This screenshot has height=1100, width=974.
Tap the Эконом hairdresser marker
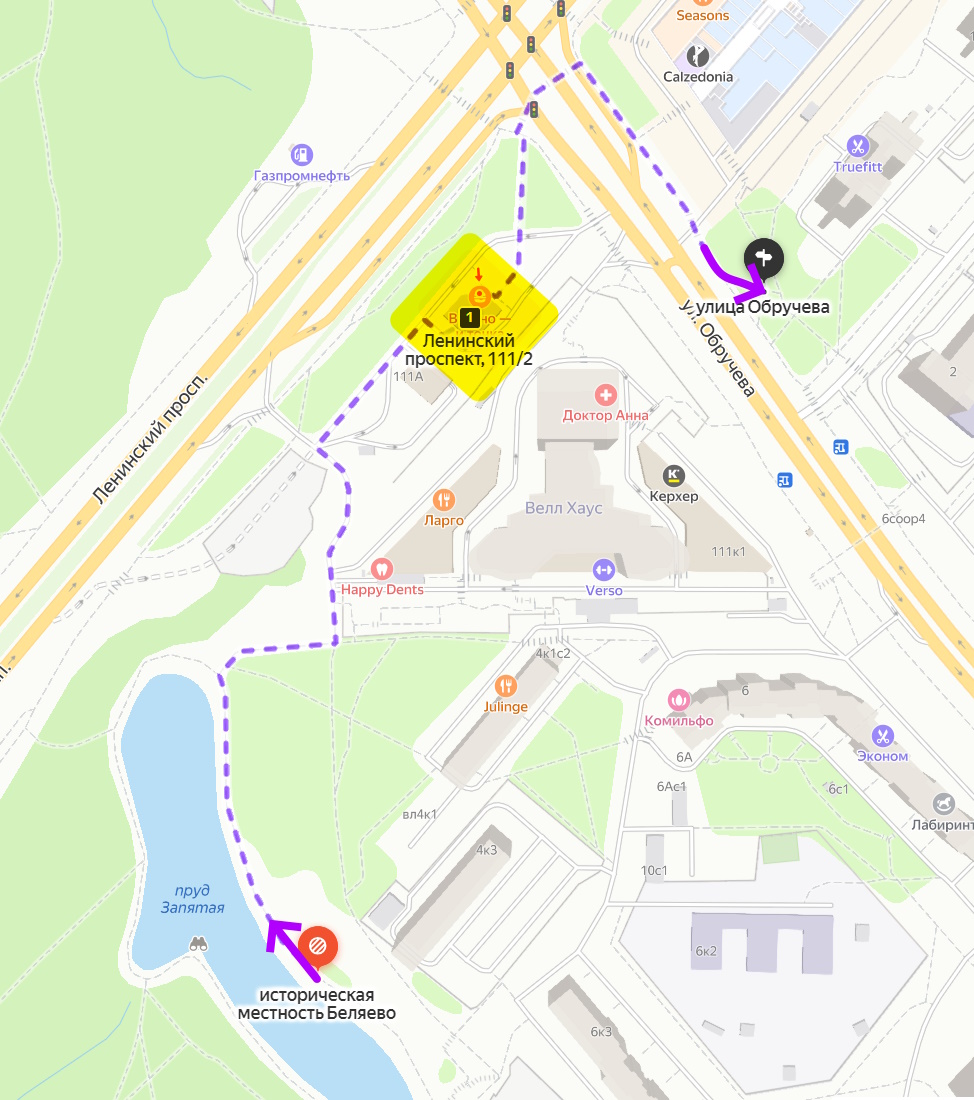click(882, 736)
